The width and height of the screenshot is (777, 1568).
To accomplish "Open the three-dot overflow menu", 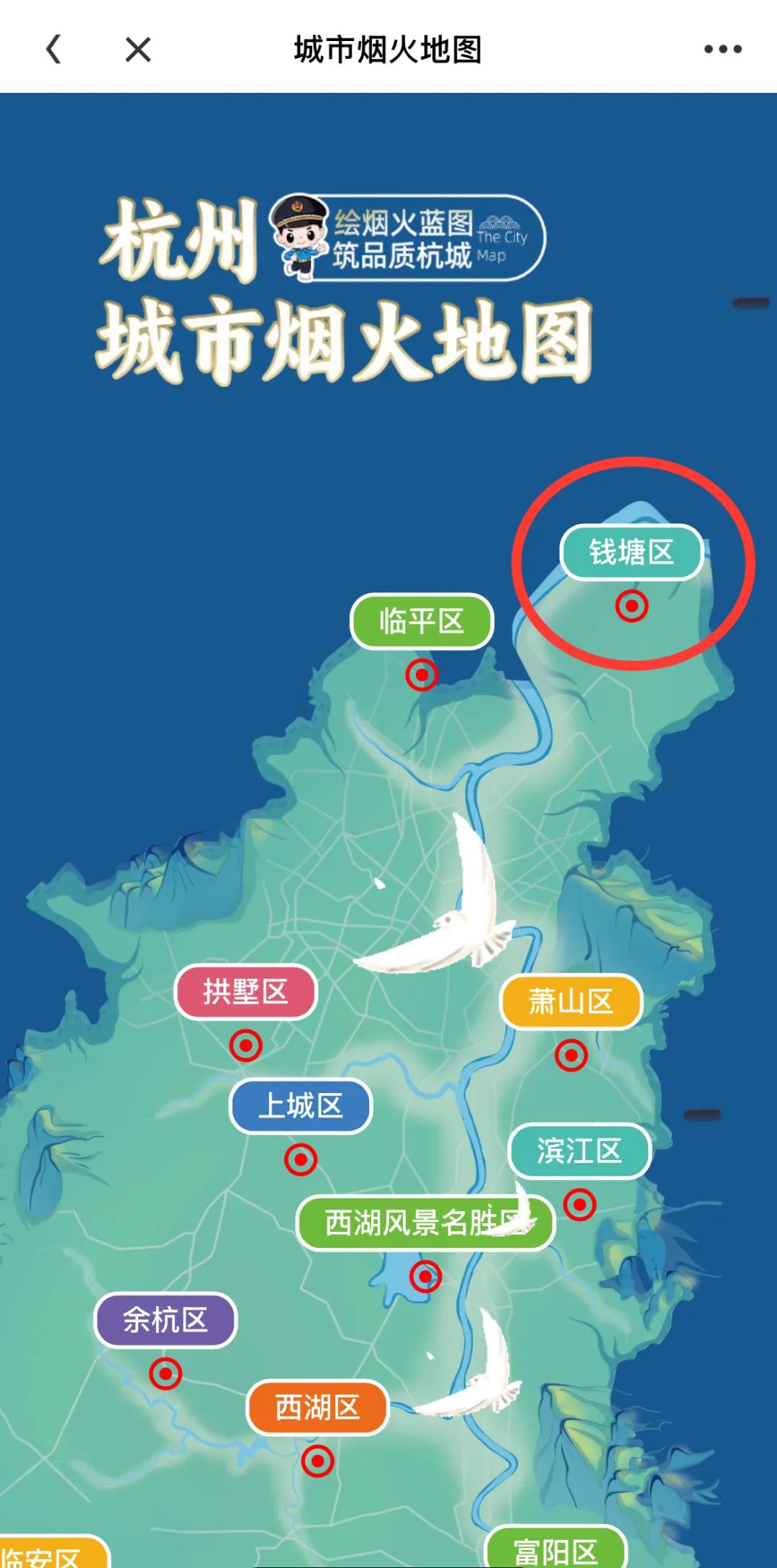I will 722,50.
